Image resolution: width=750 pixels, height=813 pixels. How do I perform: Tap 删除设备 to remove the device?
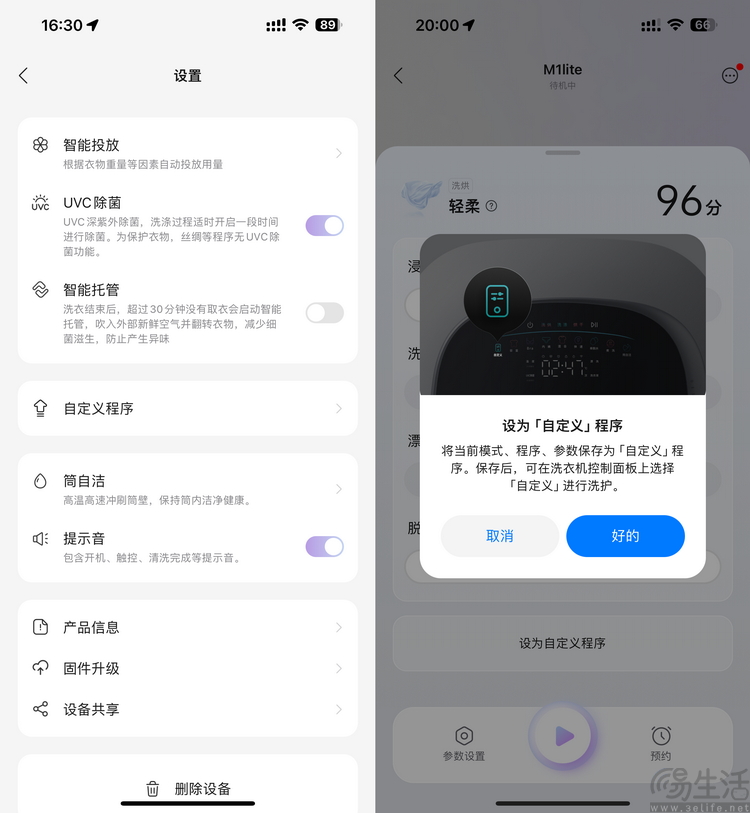188,788
